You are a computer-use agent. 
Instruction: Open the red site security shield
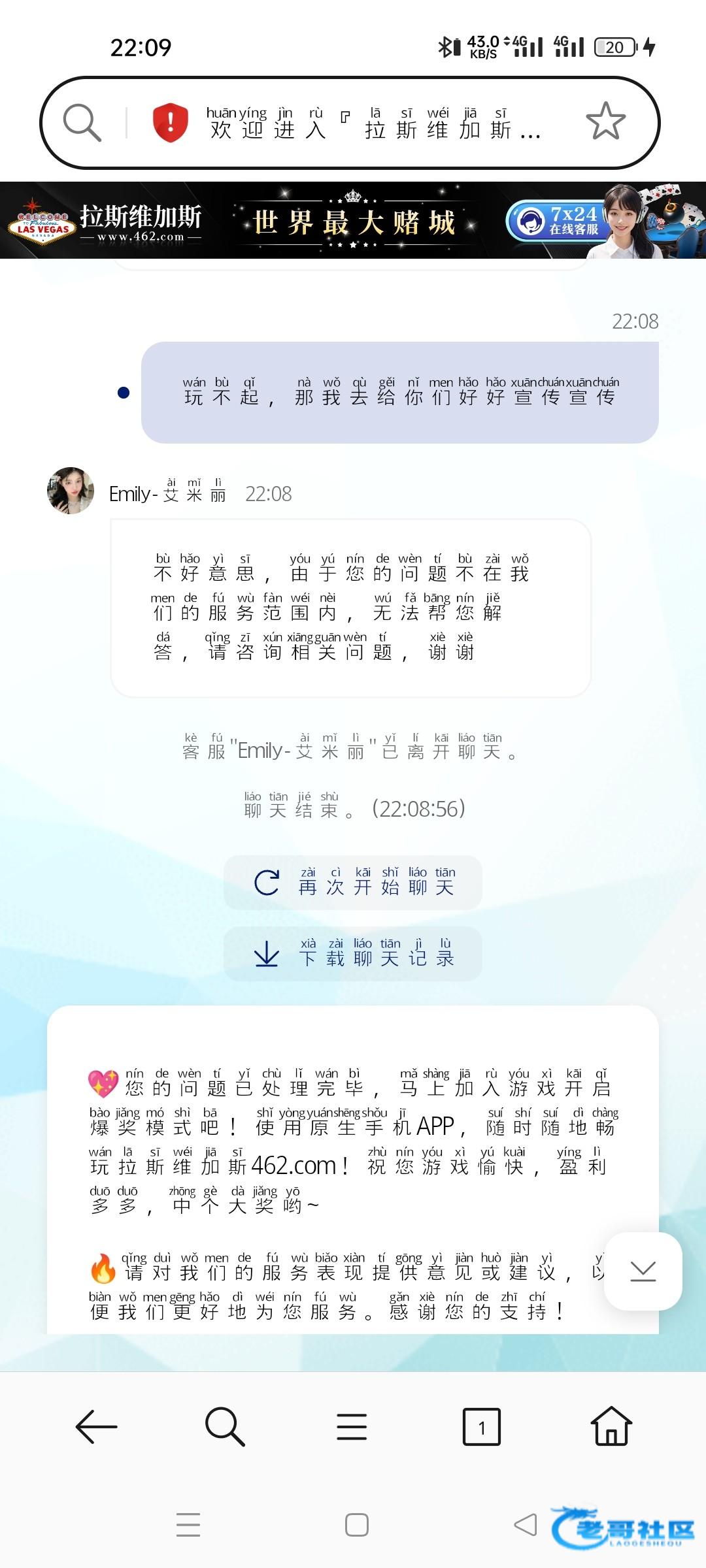(x=170, y=123)
